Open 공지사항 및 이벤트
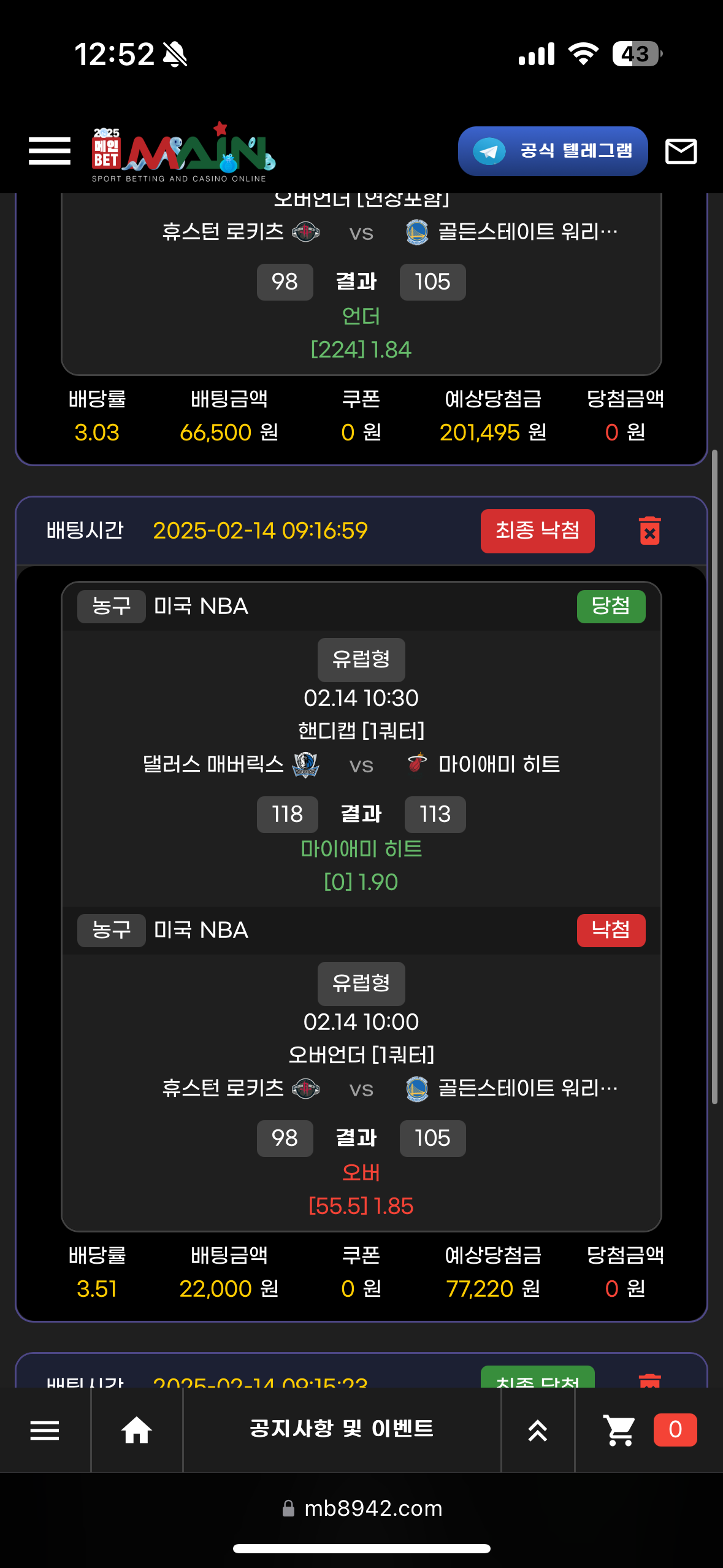The width and height of the screenshot is (723, 1568). pyautogui.click(x=342, y=1429)
